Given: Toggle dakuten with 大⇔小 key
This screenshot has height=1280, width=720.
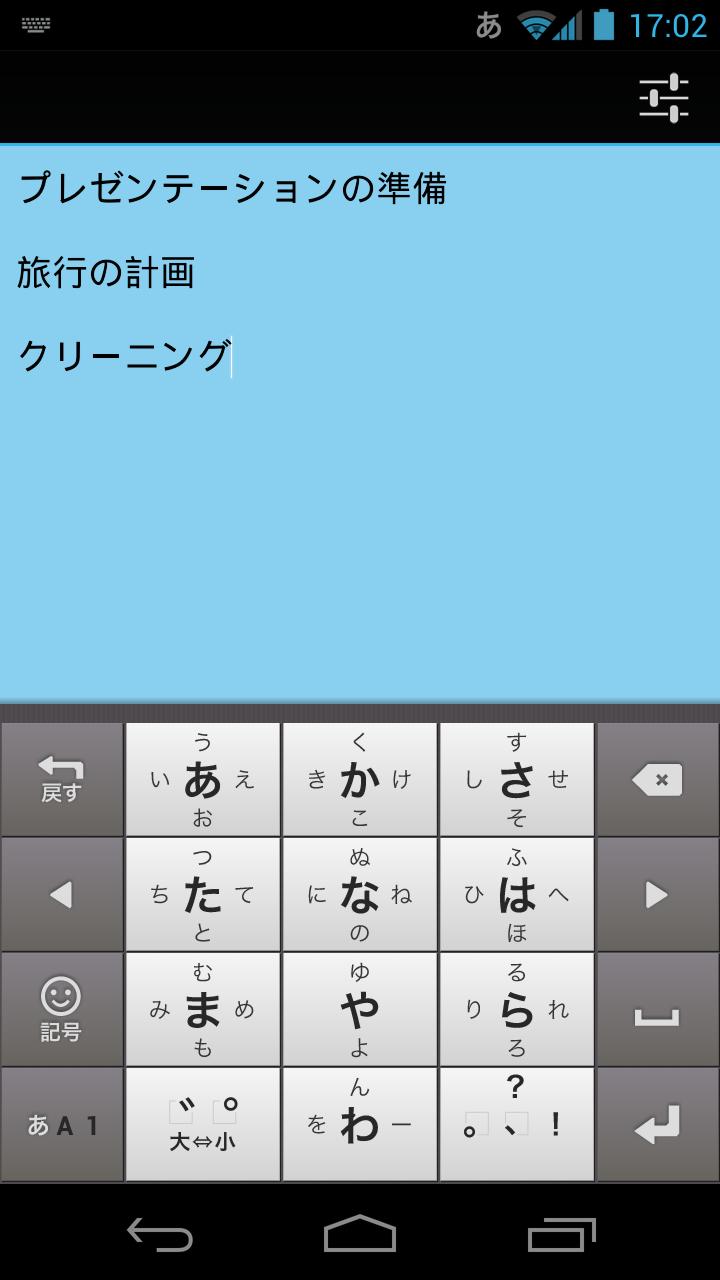Looking at the screenshot, I should click(x=203, y=1125).
